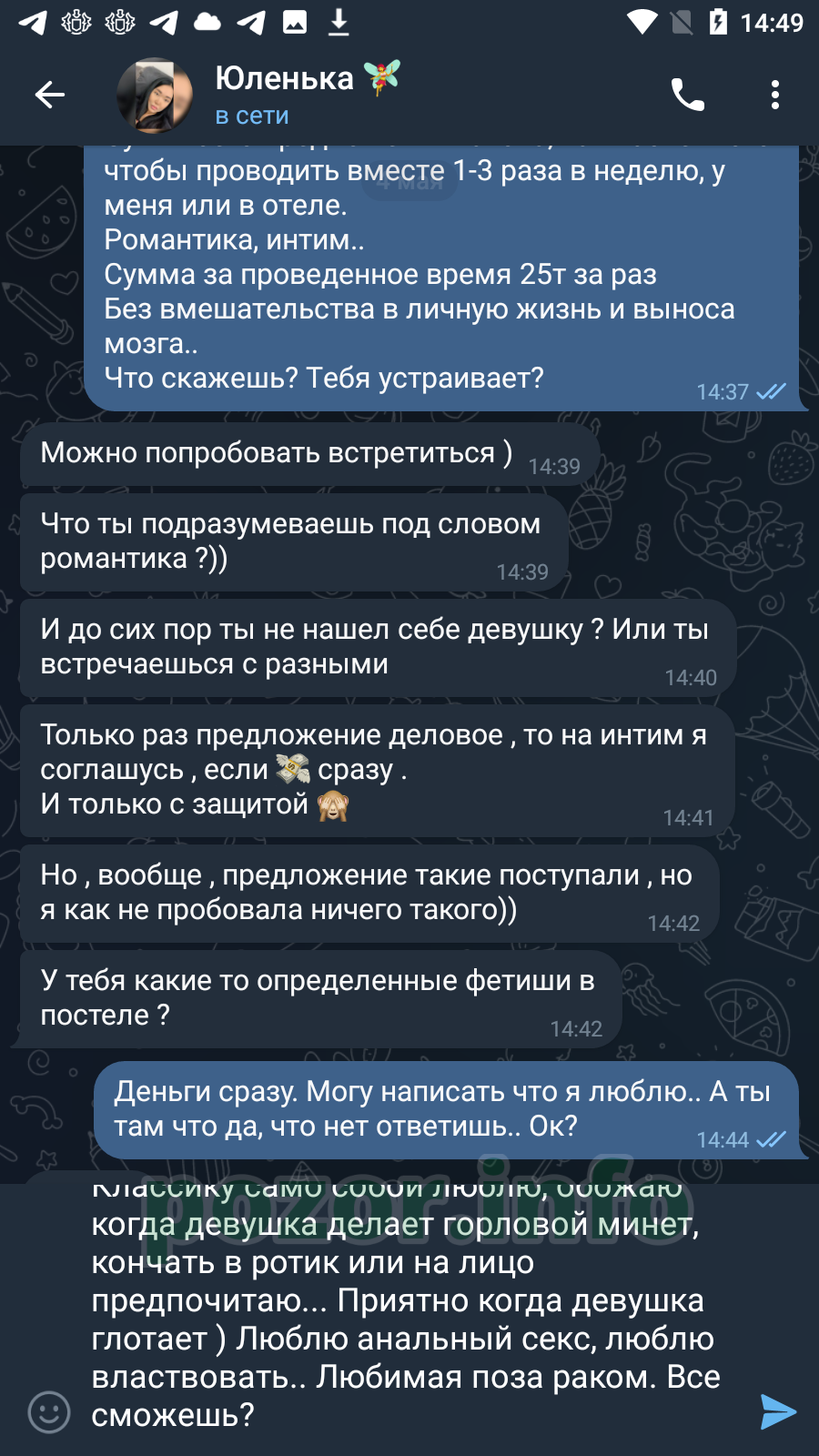
Task: Place the cursor in the message field
Action: point(409,1301)
